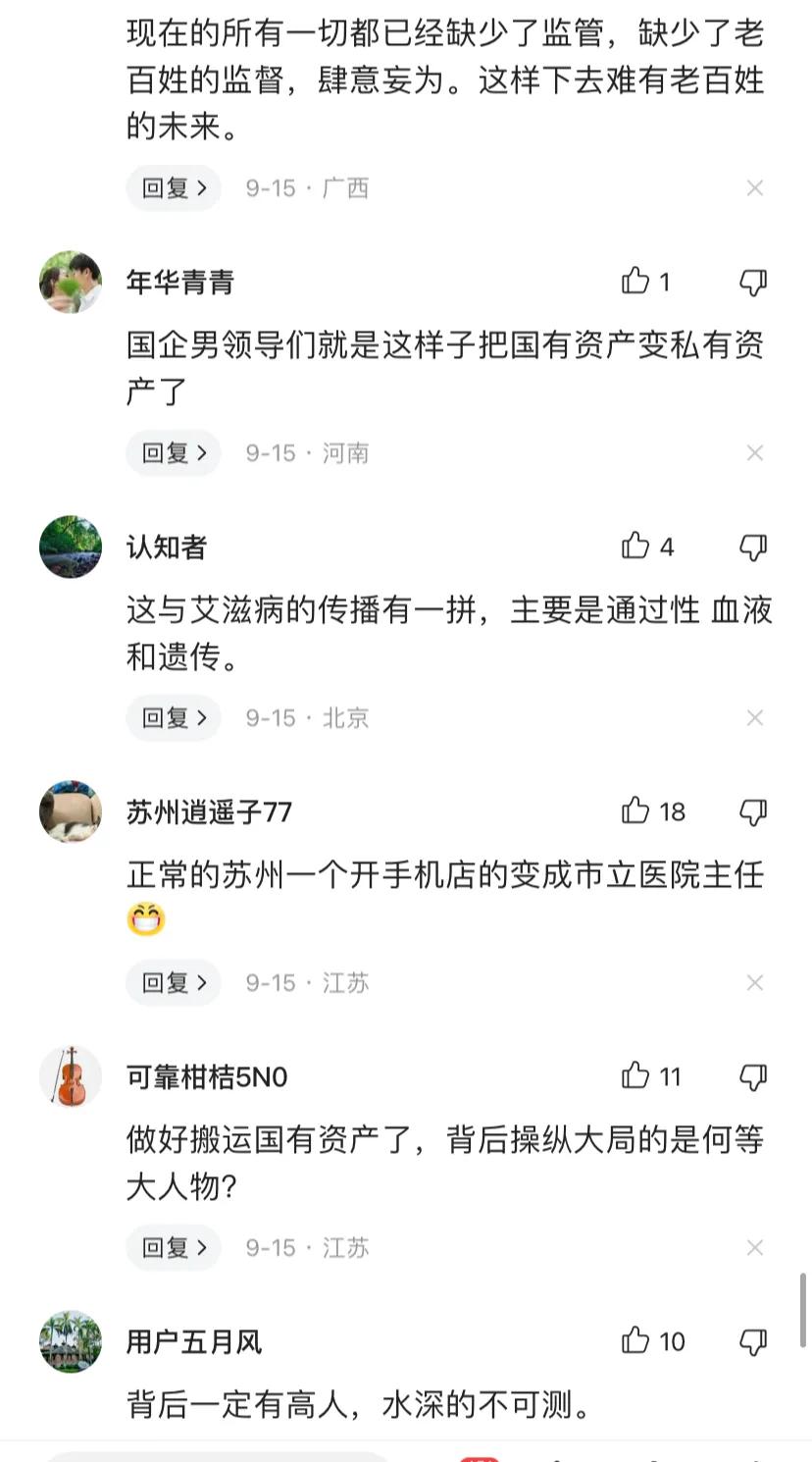
Task: Close 可靠柑桔5N0's comment using ×
Action: 755,1248
